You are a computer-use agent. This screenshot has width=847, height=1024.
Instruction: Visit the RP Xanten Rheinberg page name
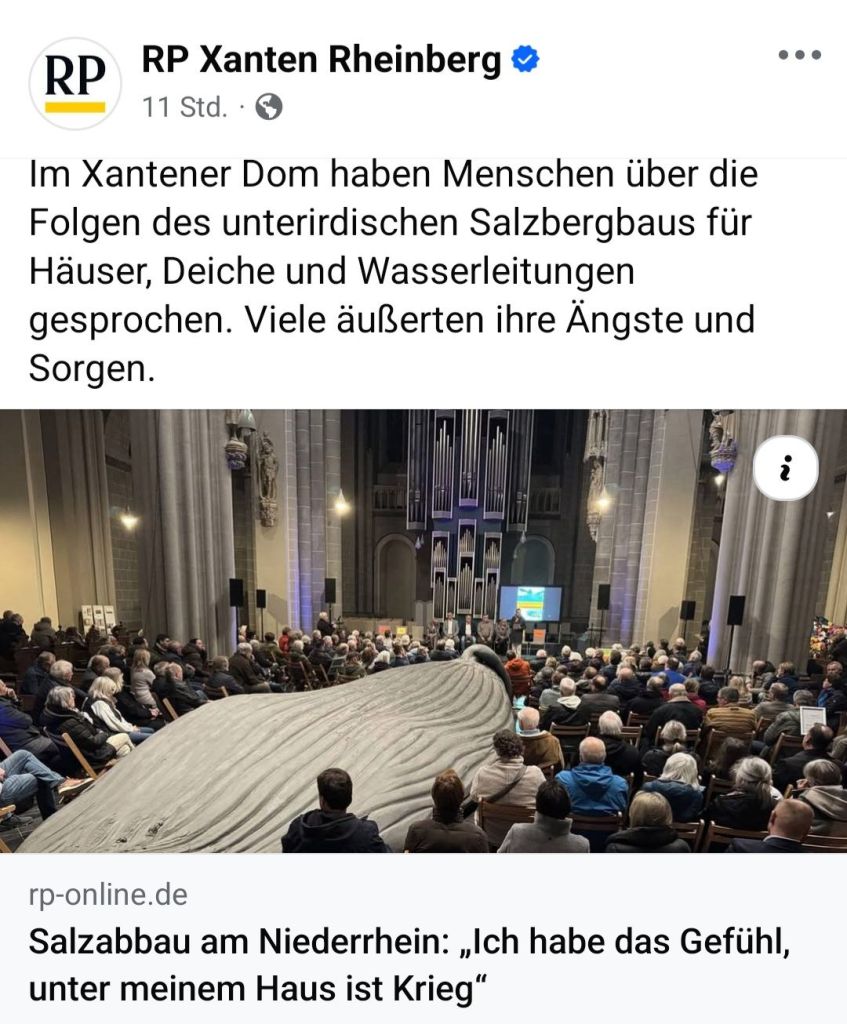pyautogui.click(x=321, y=60)
